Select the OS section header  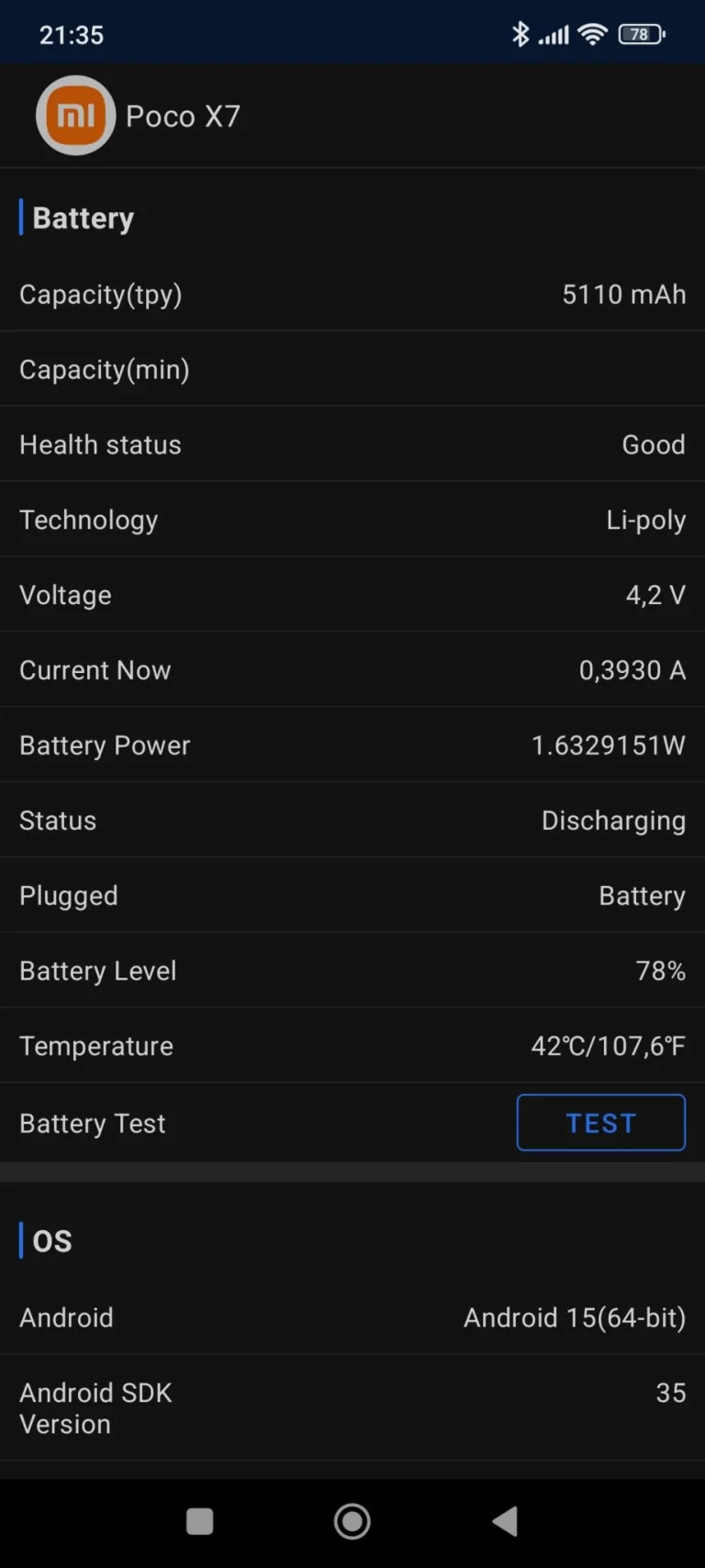[52, 1239]
